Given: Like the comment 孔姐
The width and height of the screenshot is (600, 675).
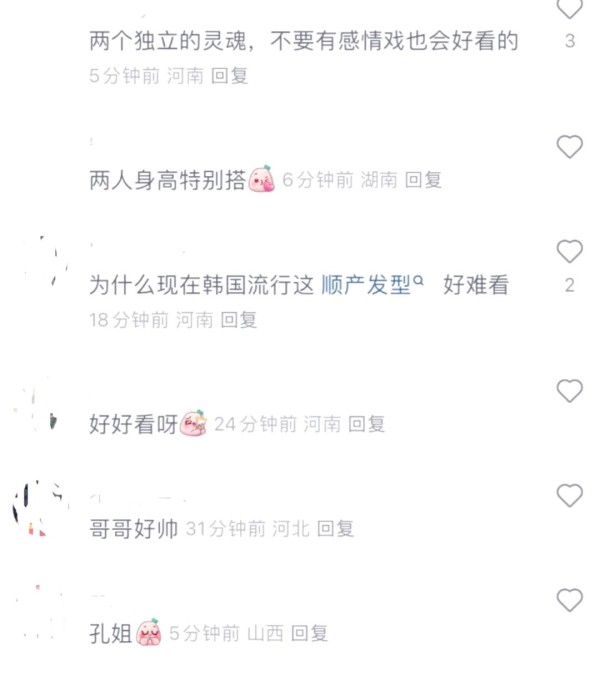Looking at the screenshot, I should click(x=569, y=600).
